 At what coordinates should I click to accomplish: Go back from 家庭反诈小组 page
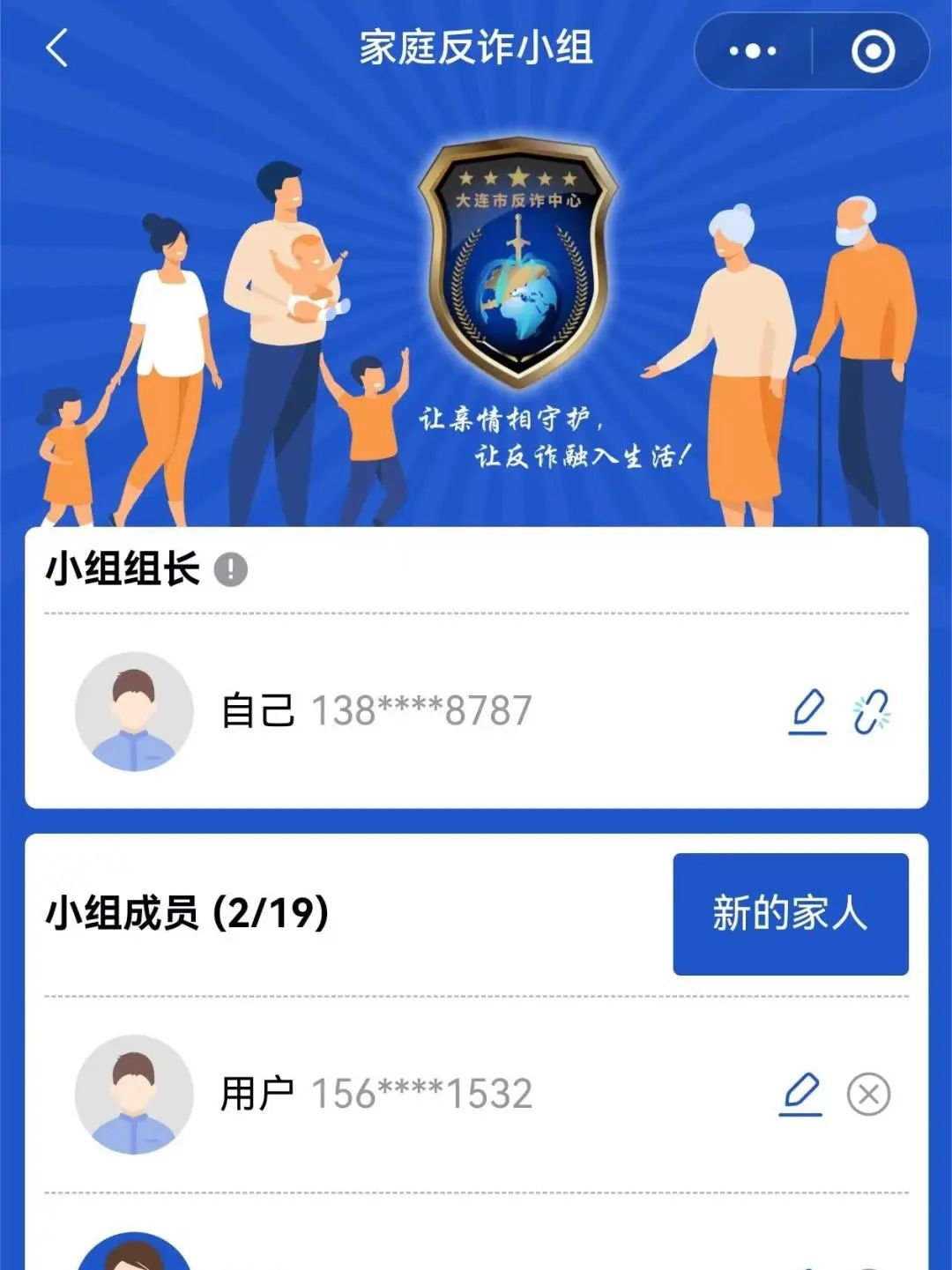(x=56, y=48)
